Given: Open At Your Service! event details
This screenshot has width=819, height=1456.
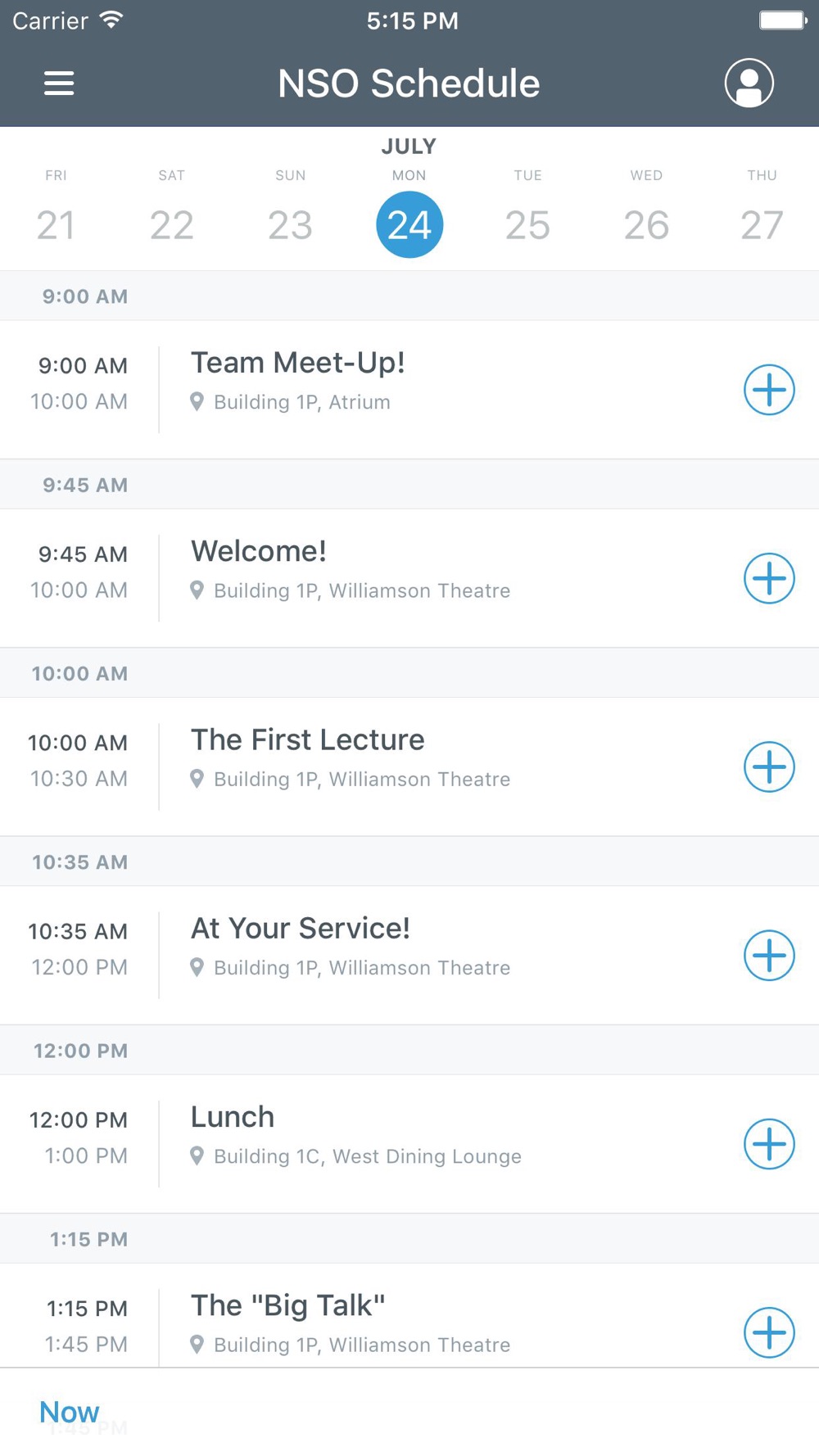Looking at the screenshot, I should tap(409, 955).
